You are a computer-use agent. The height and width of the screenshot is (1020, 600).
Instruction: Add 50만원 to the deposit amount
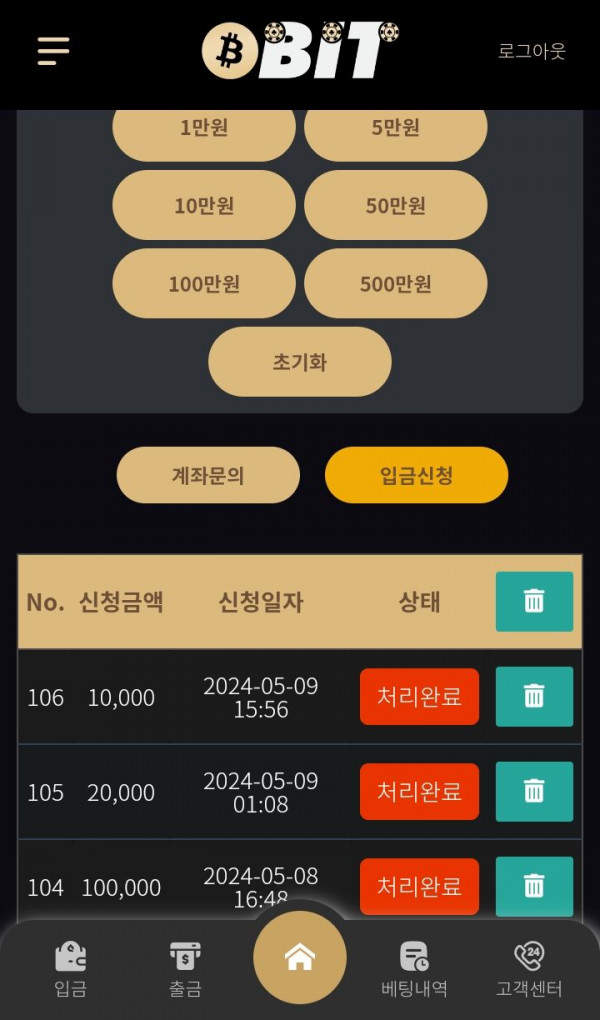395,205
